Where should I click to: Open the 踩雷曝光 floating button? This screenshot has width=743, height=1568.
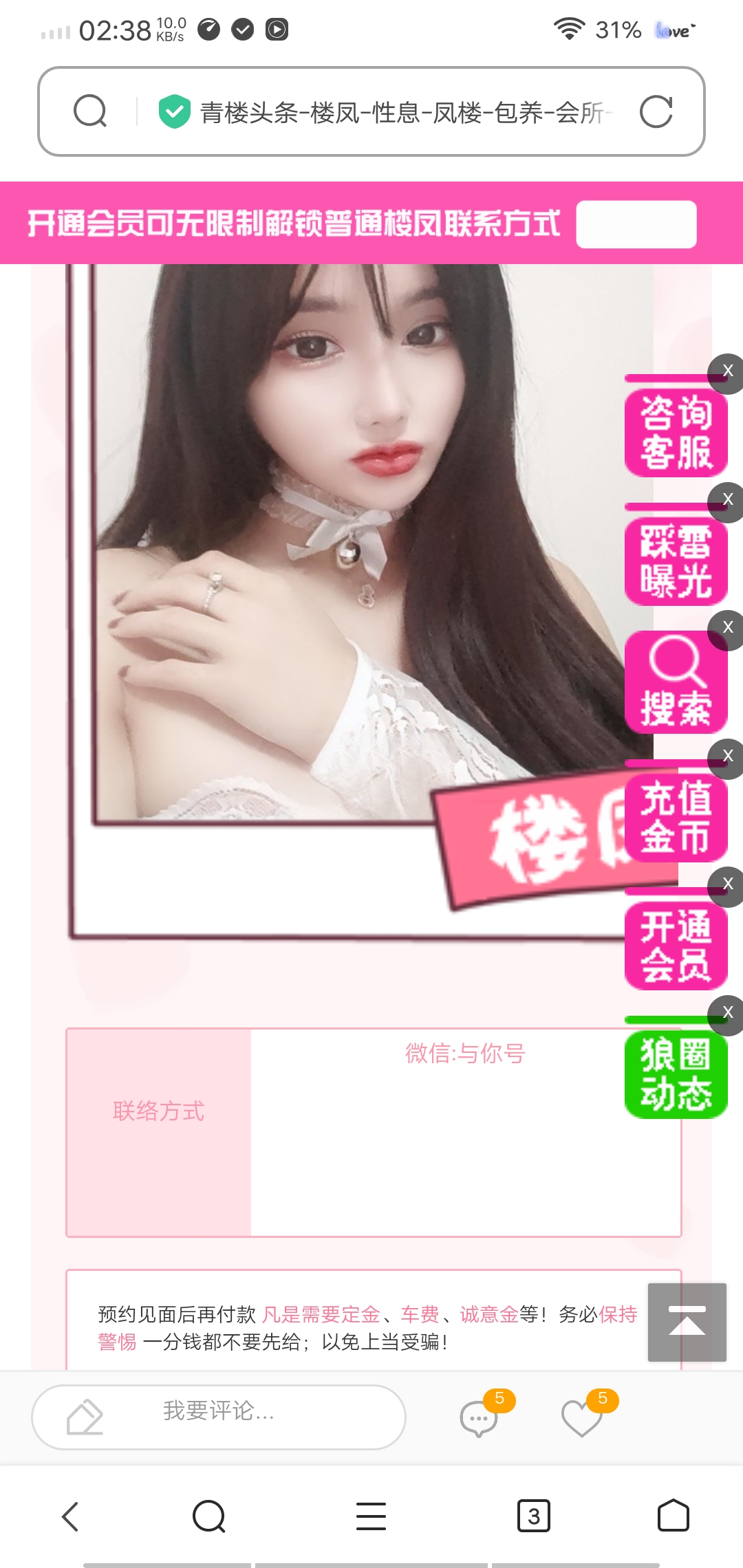pyautogui.click(x=676, y=562)
